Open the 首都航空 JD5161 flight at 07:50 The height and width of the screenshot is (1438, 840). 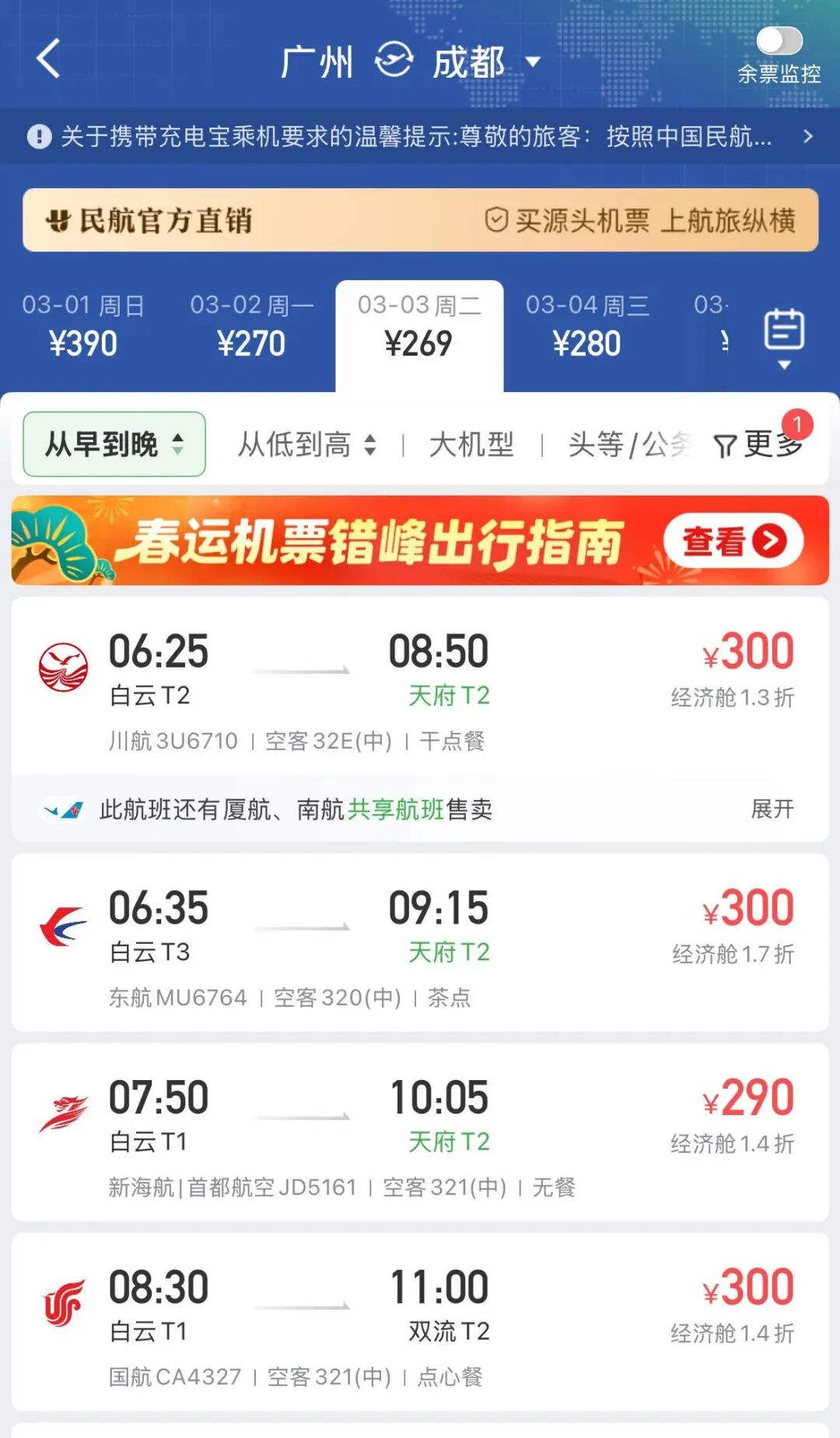pyautogui.click(x=420, y=1133)
